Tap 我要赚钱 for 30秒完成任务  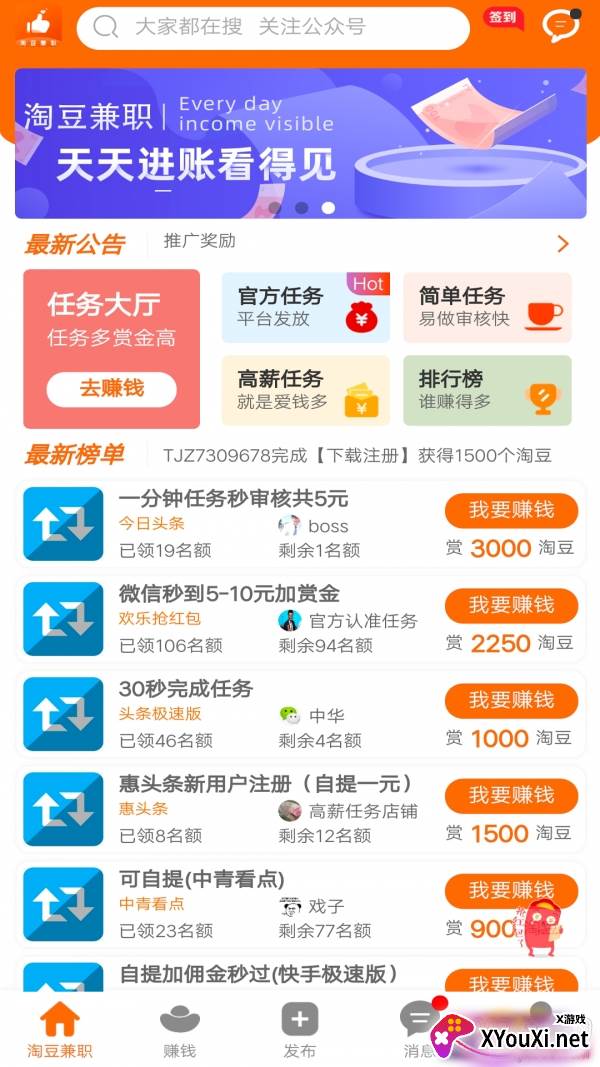click(x=511, y=700)
